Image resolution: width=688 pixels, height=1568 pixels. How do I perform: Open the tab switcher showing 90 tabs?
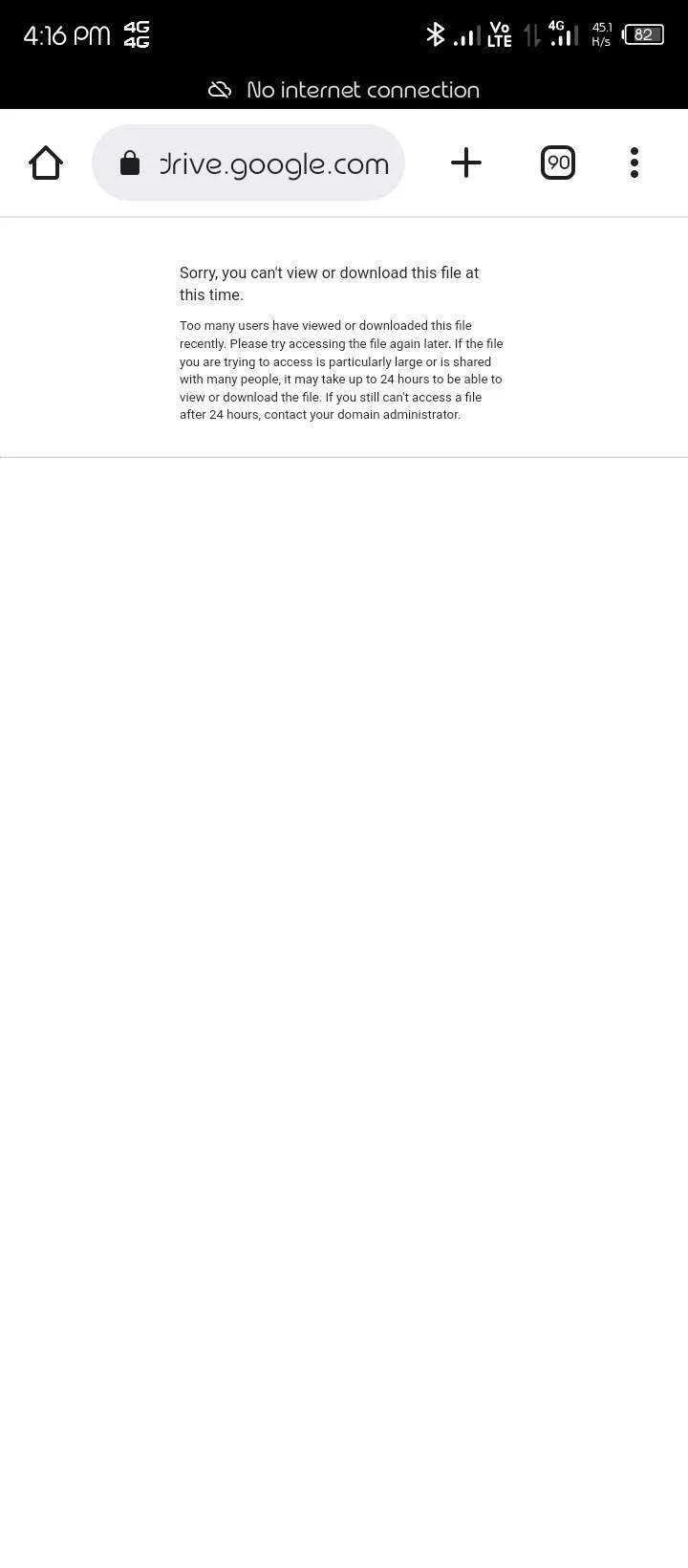click(x=558, y=163)
